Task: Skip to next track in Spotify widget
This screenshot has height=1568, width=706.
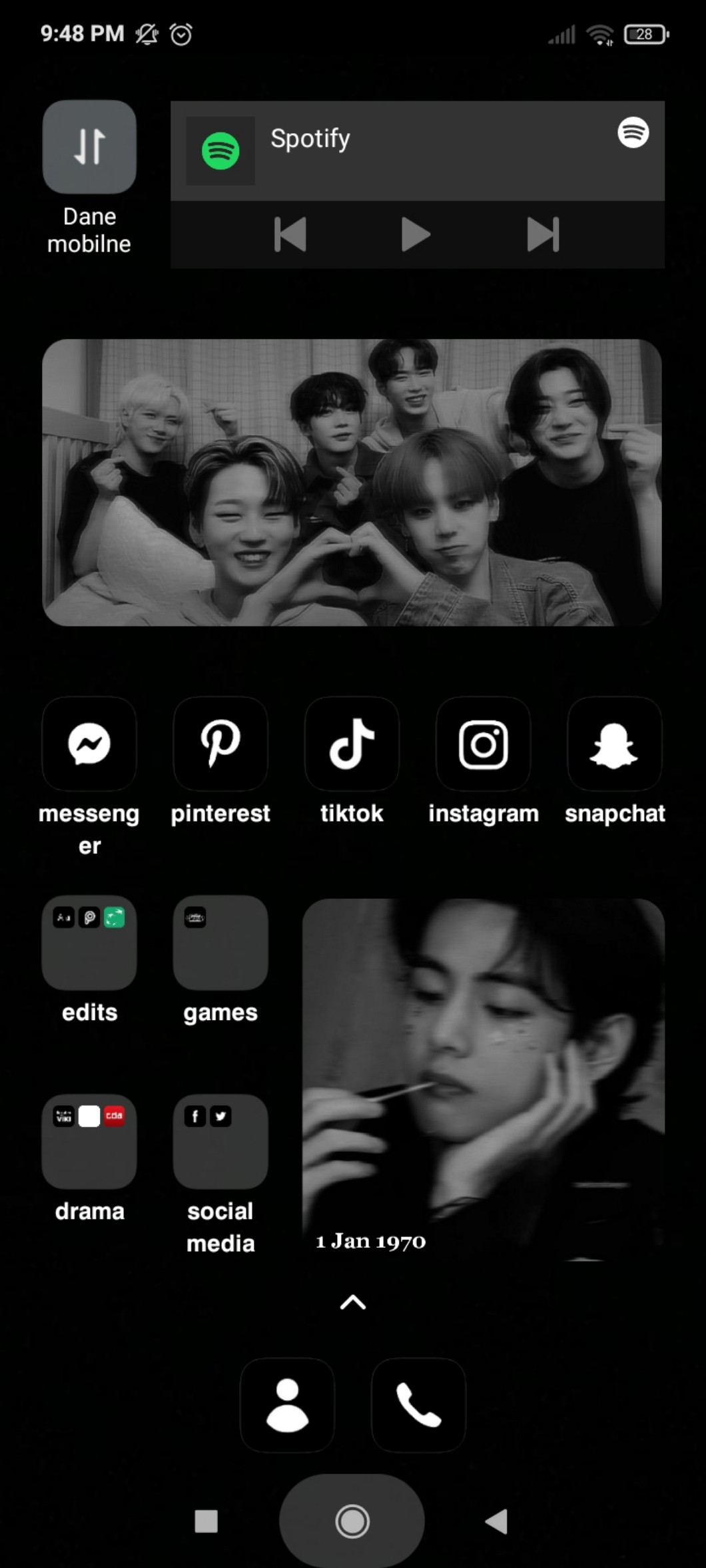Action: click(542, 234)
